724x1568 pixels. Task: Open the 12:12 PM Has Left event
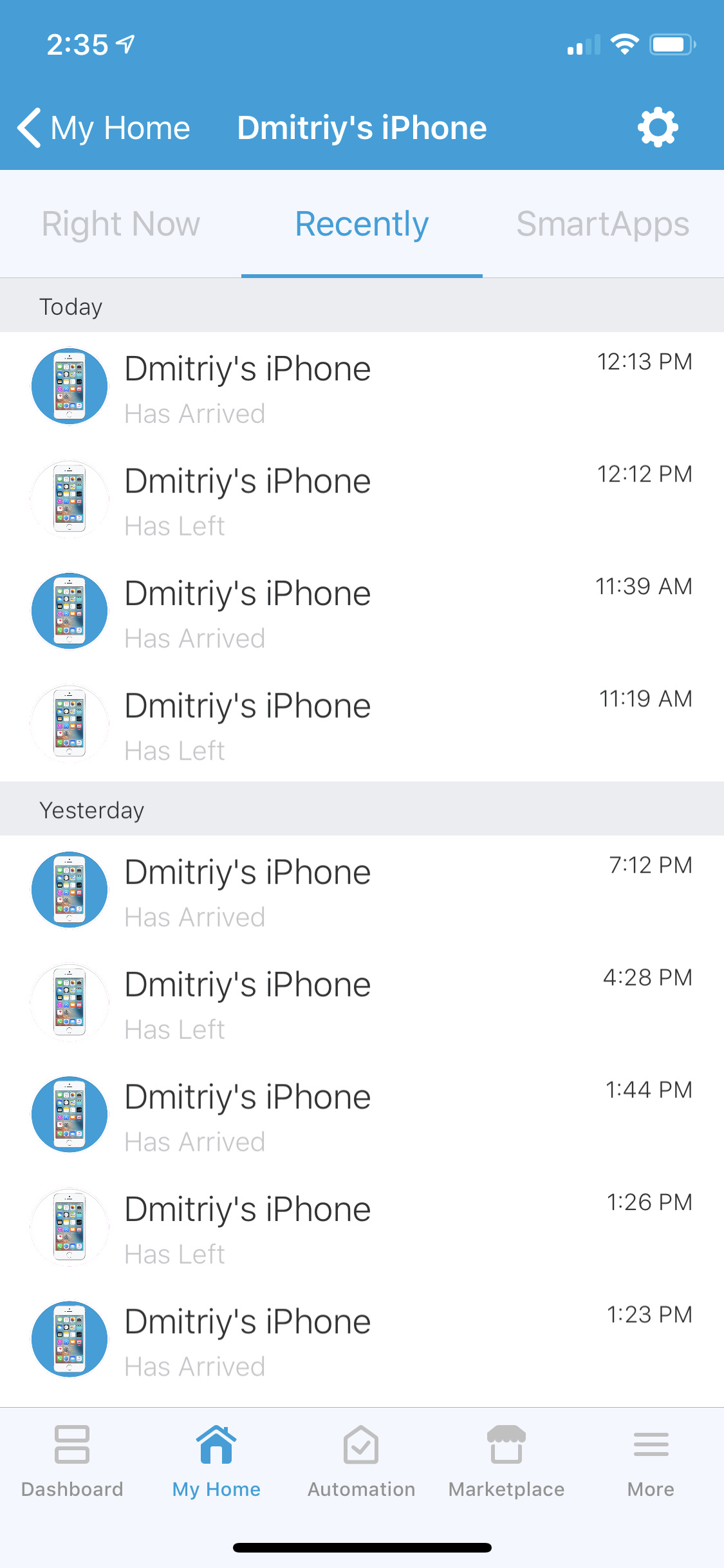click(x=362, y=500)
